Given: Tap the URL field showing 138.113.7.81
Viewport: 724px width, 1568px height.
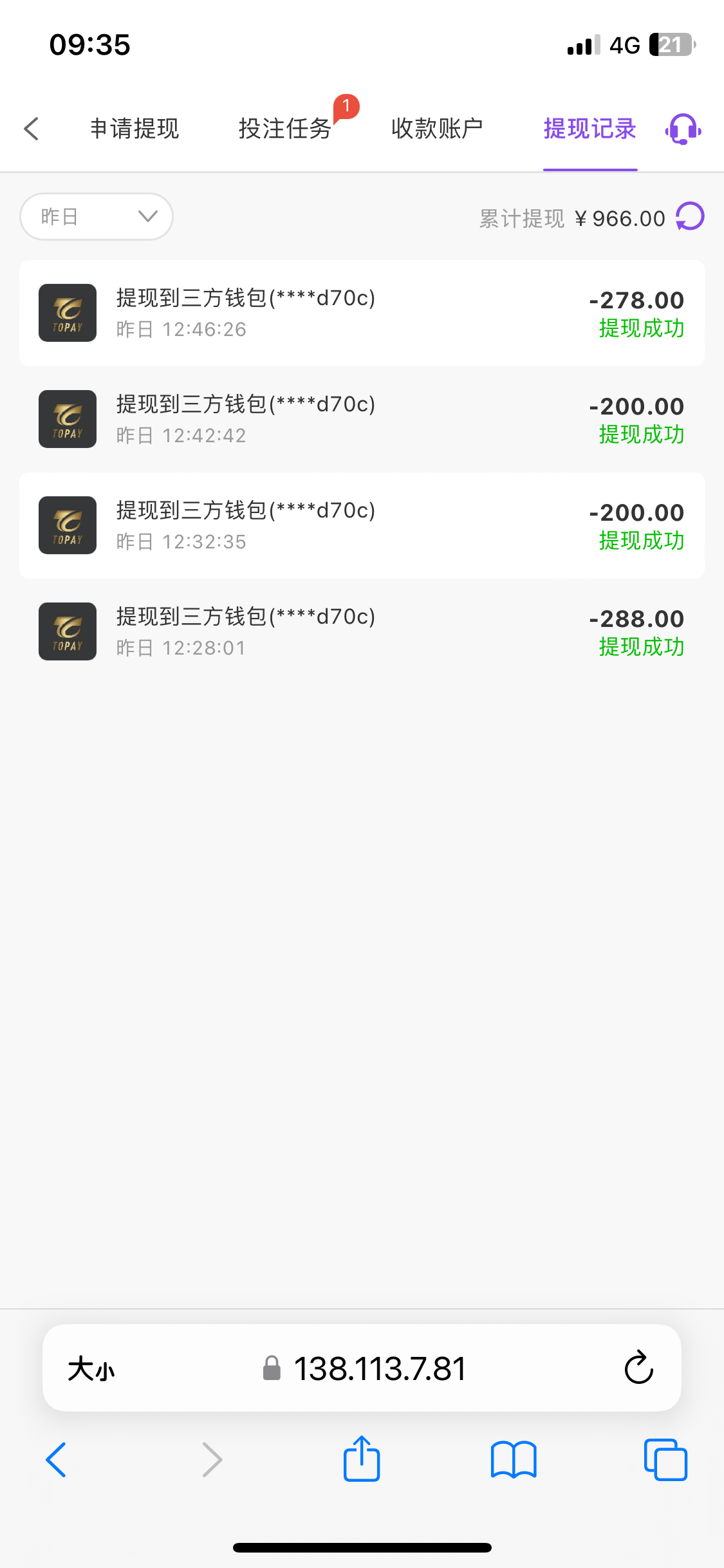Looking at the screenshot, I should tap(380, 1368).
